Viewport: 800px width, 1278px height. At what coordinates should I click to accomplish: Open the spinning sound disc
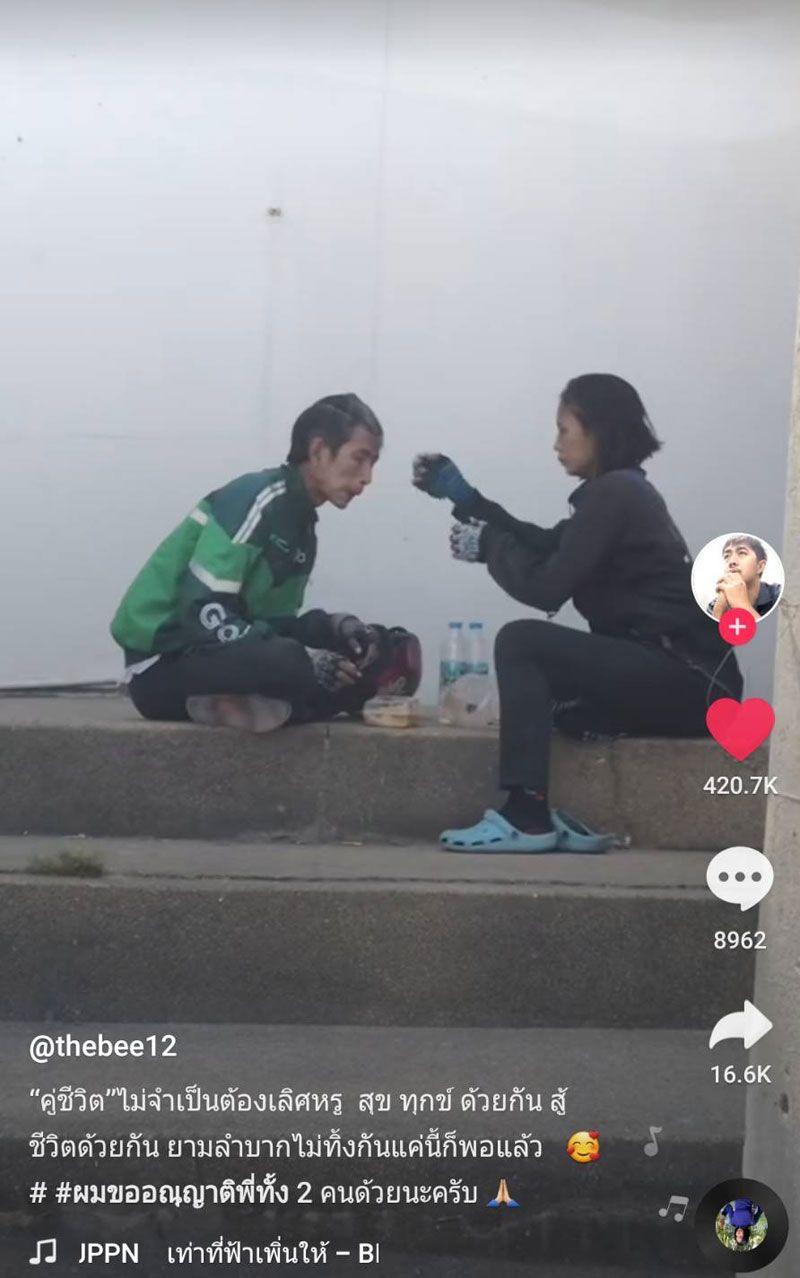point(741,1225)
